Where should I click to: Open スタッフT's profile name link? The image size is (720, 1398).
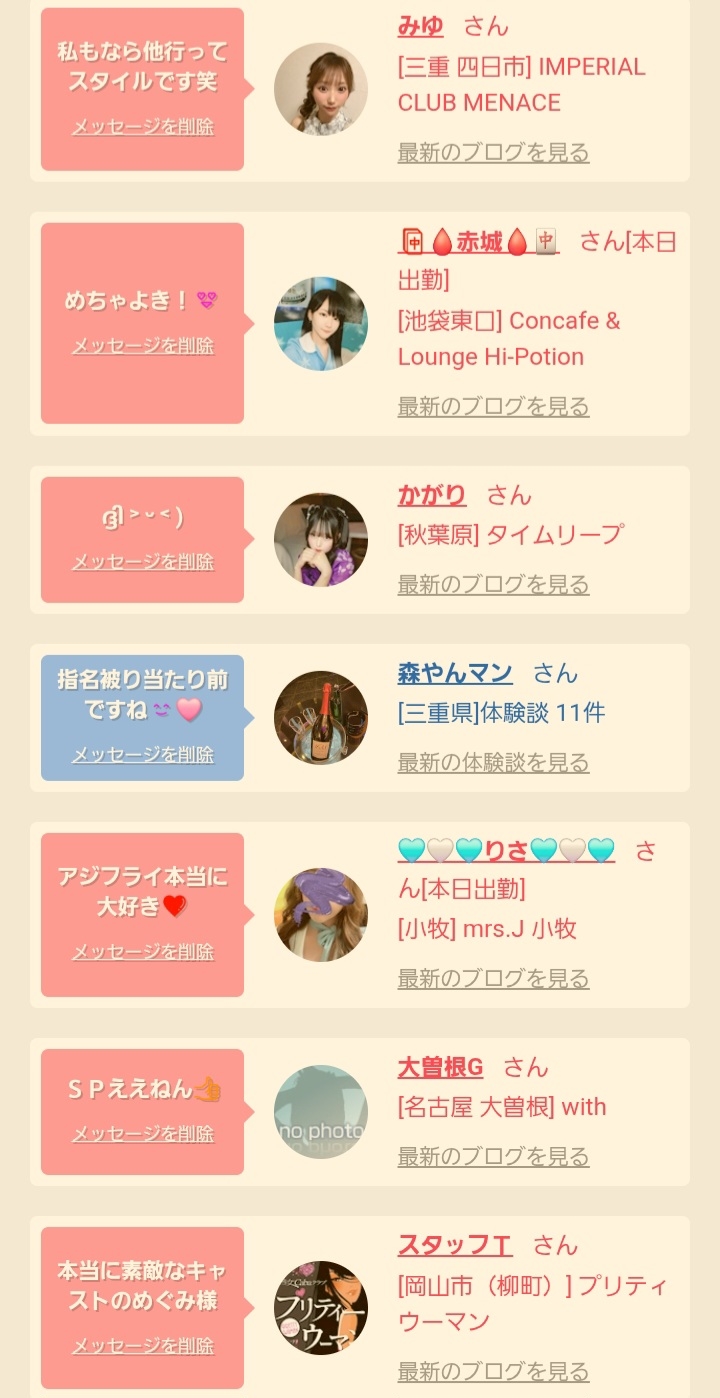[455, 1245]
